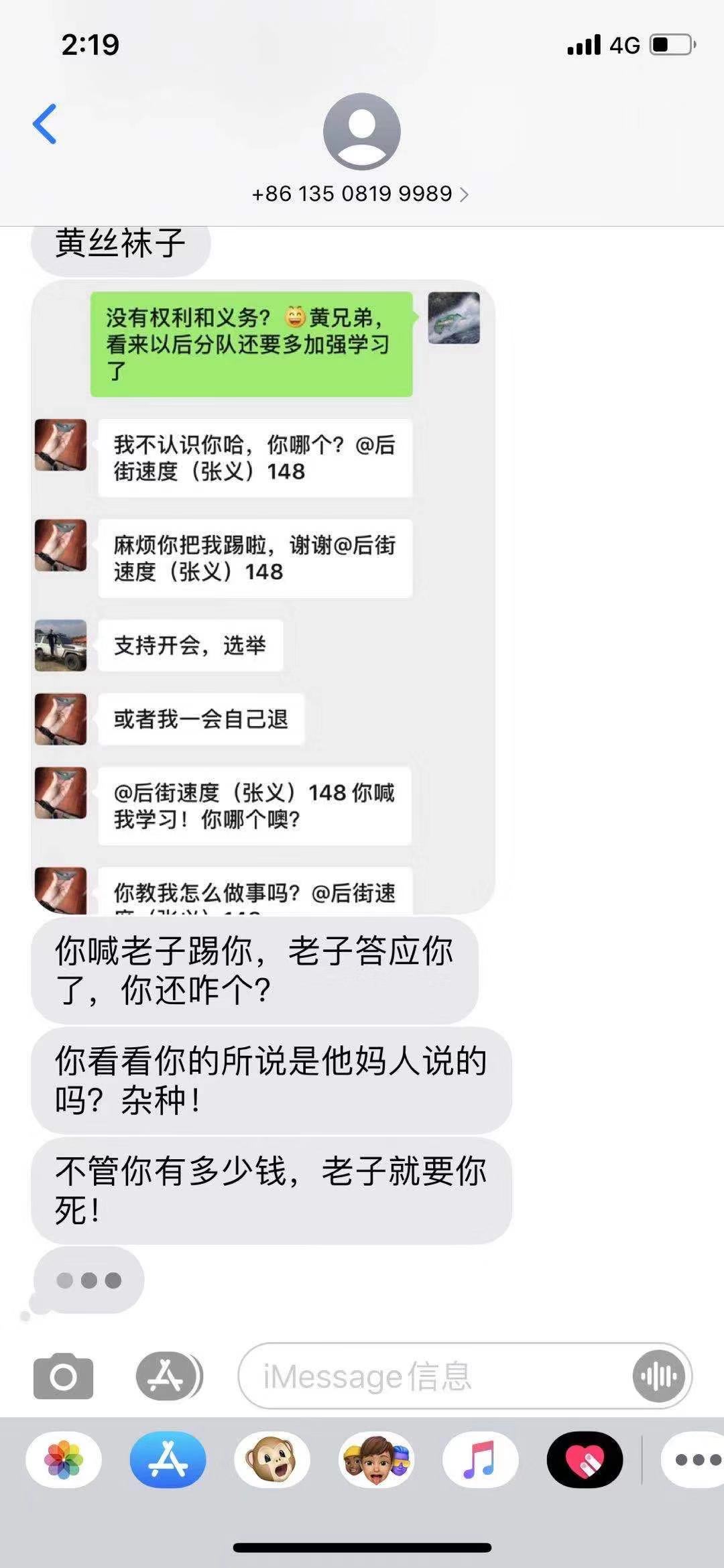Image resolution: width=724 pixels, height=1568 pixels.
Task: Open the Animoji monkey app
Action: [271, 1459]
